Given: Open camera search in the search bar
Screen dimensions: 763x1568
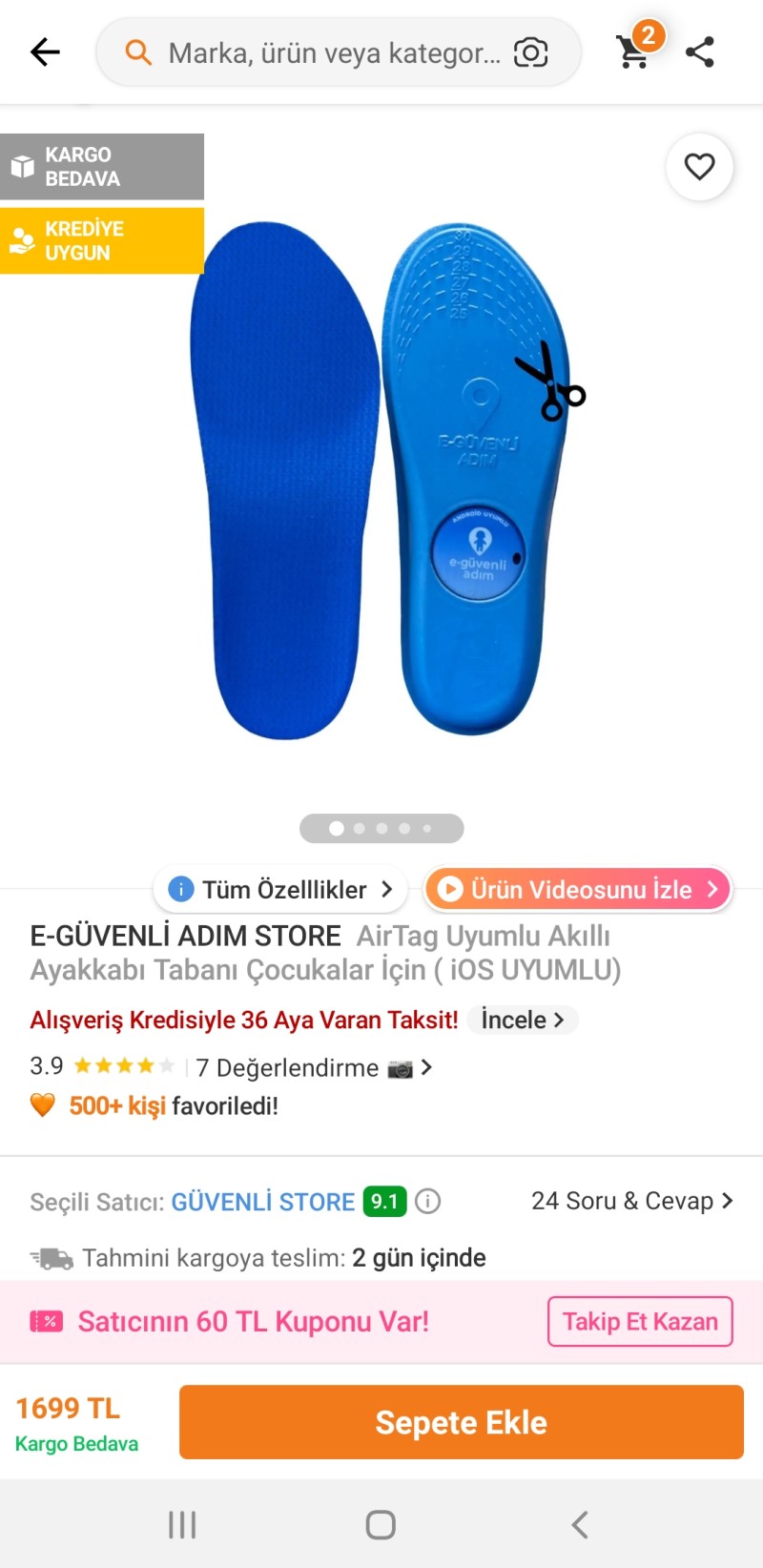Looking at the screenshot, I should [x=530, y=52].
